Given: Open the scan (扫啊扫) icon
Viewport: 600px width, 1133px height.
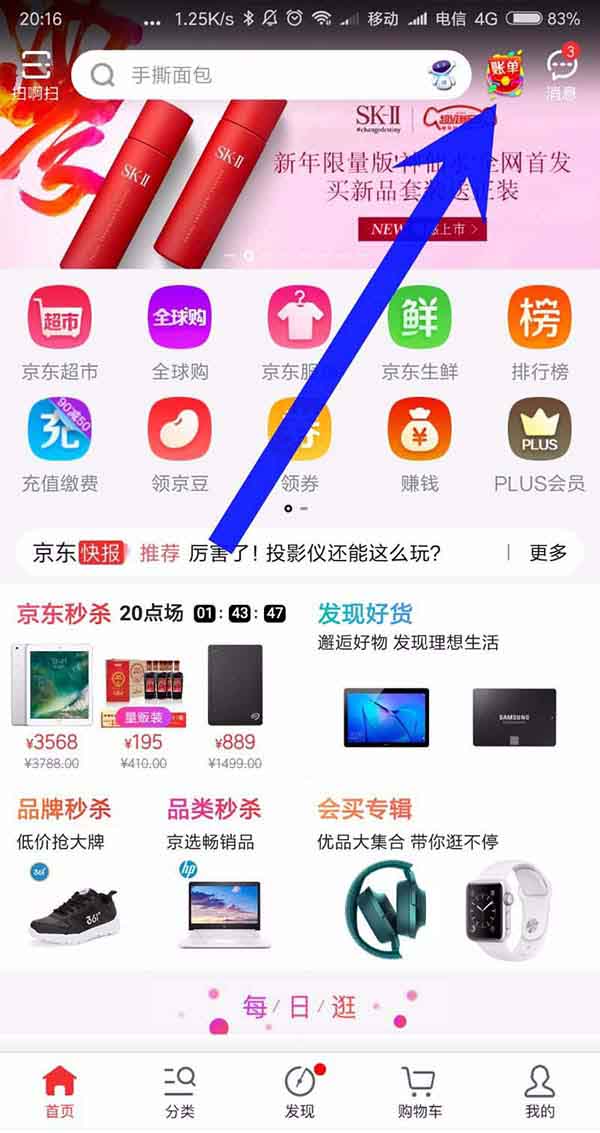Looking at the screenshot, I should click(35, 75).
